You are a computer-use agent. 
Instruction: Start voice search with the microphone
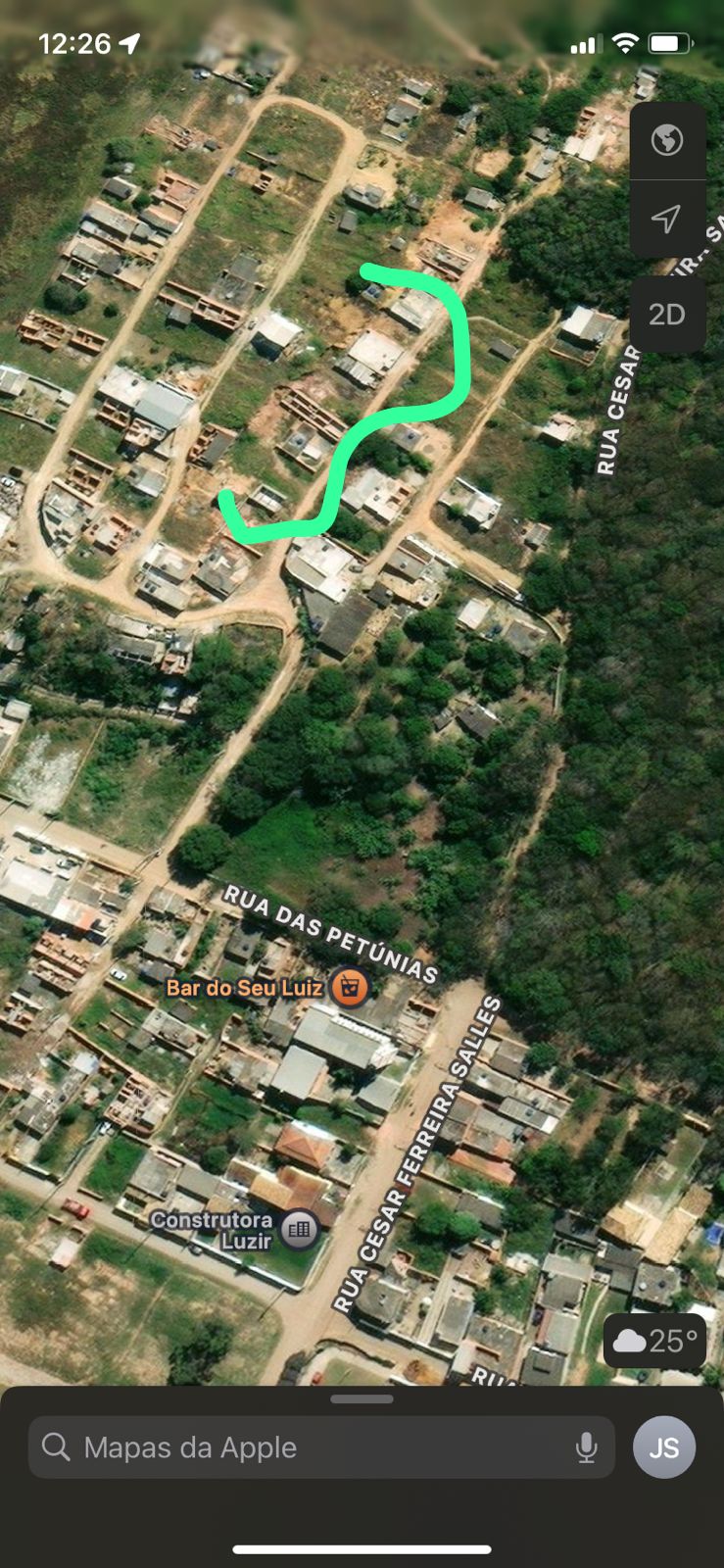coord(586,1447)
